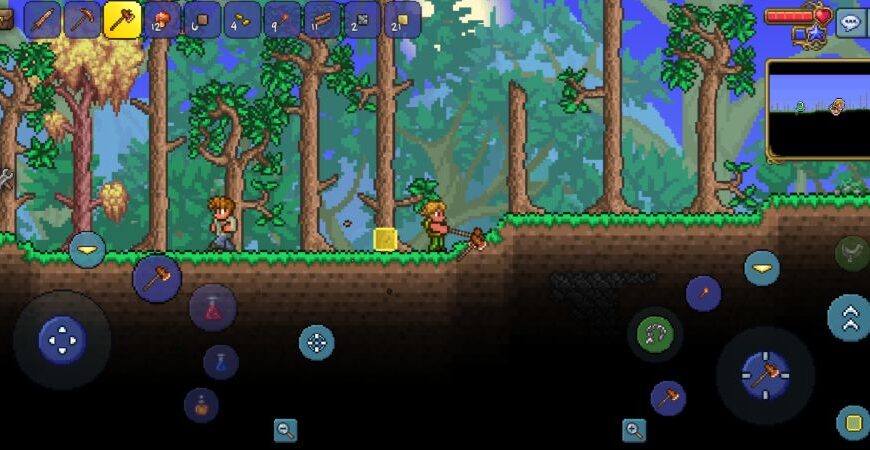Use the grappling hook button
The height and width of the screenshot is (450, 870).
coord(655,334)
